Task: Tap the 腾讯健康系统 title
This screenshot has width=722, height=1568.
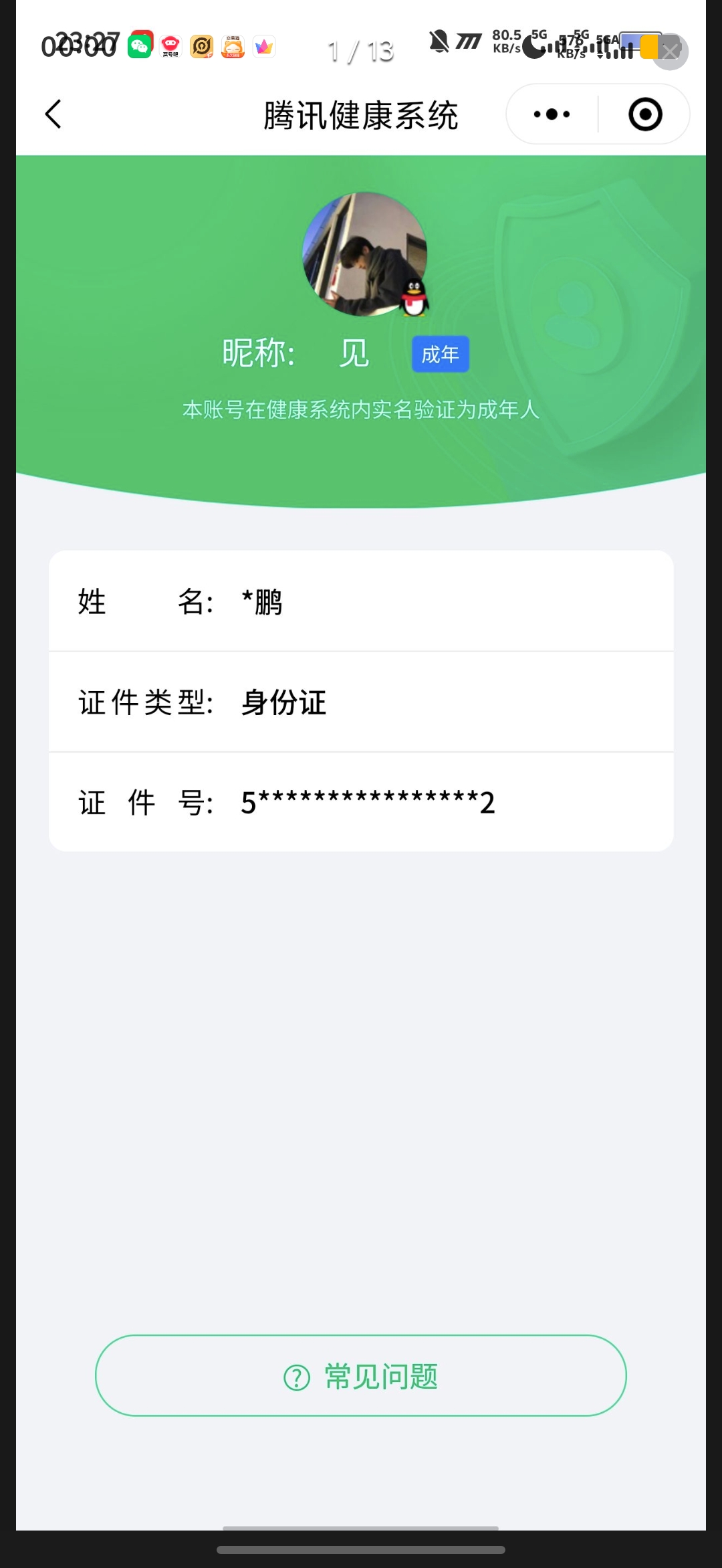Action: pyautogui.click(x=361, y=114)
